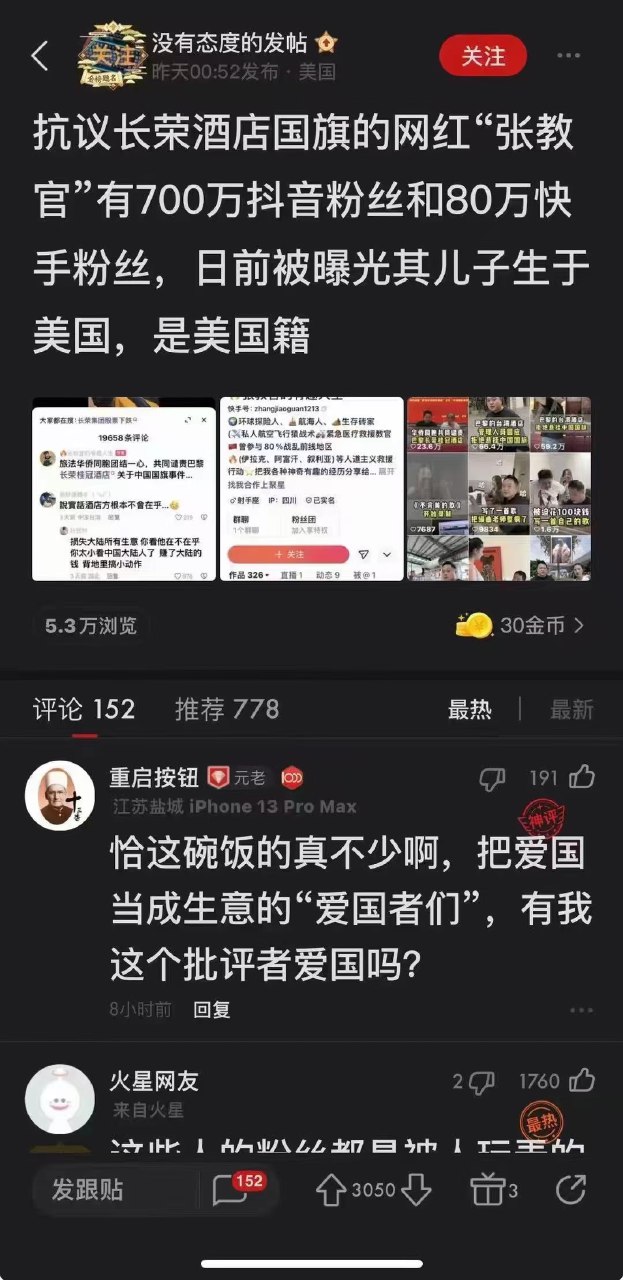The width and height of the screenshot is (623, 1280).
Task: Open the third post image with video grid
Action: coord(499,489)
